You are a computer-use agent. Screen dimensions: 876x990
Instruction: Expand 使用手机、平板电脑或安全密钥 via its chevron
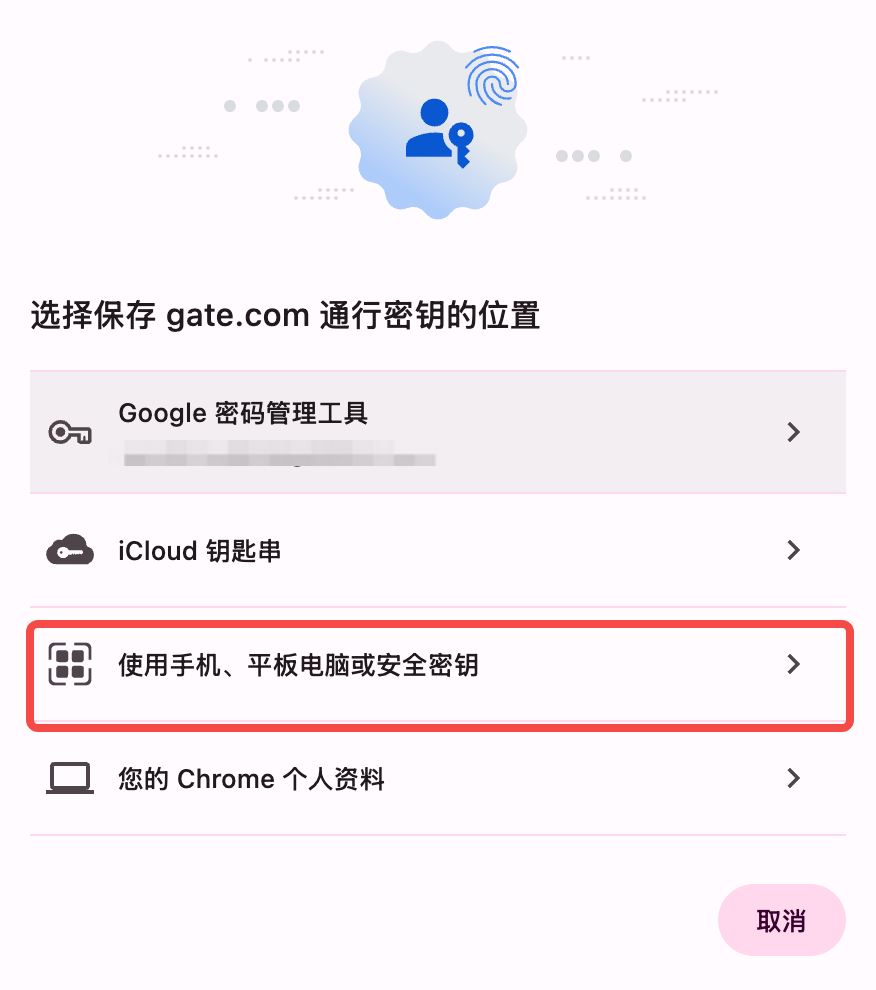793,664
